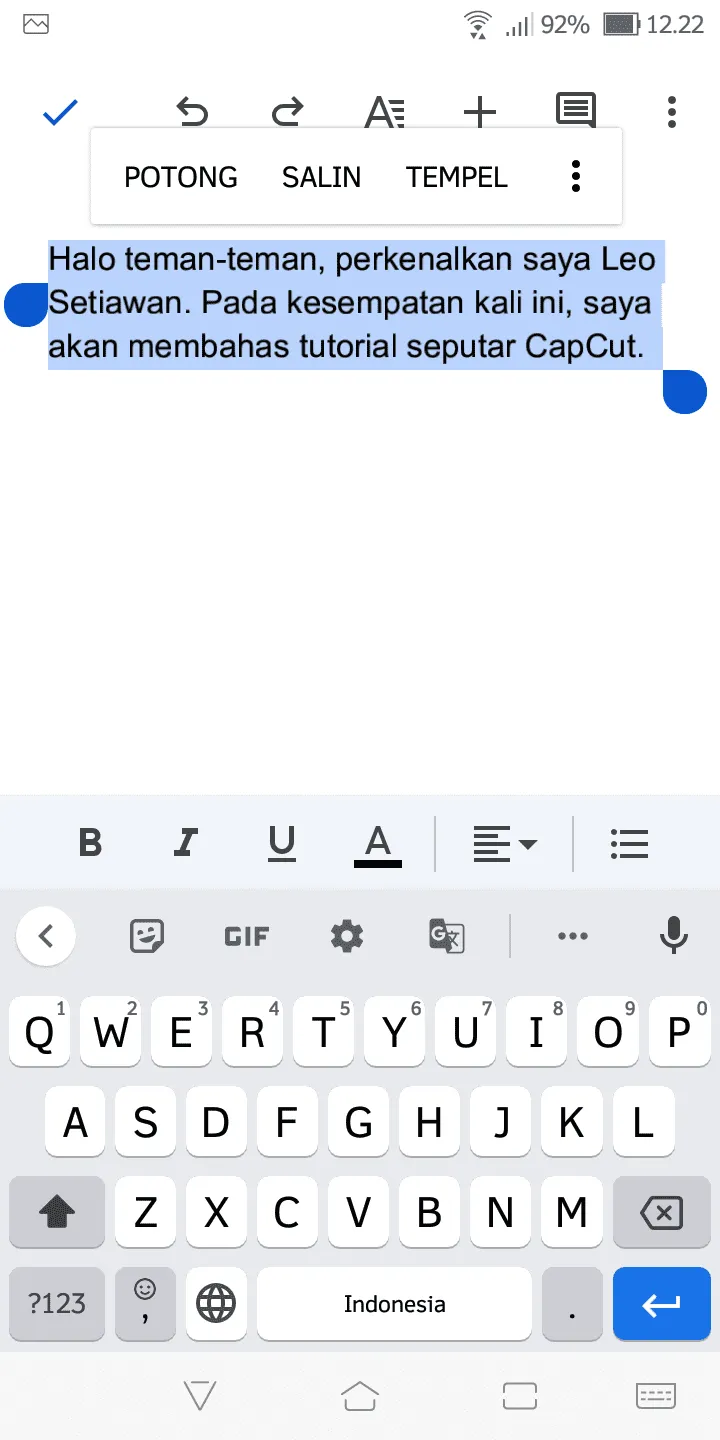
Task: Add a comment on the selected text
Action: 576,111
